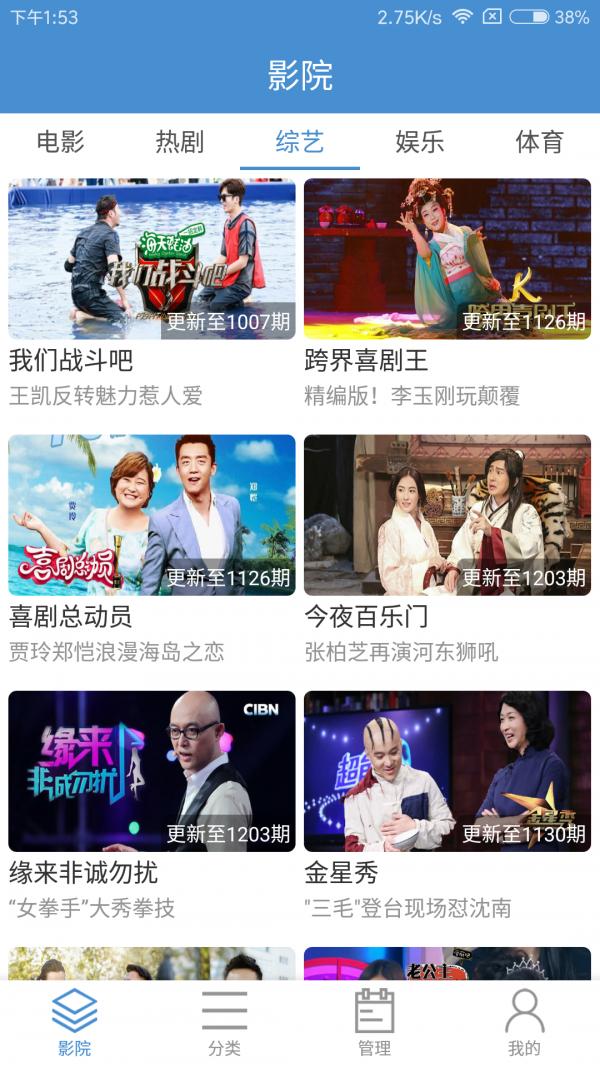Open the 管理 bottom tab
The width and height of the screenshot is (600, 1067).
tap(375, 1022)
